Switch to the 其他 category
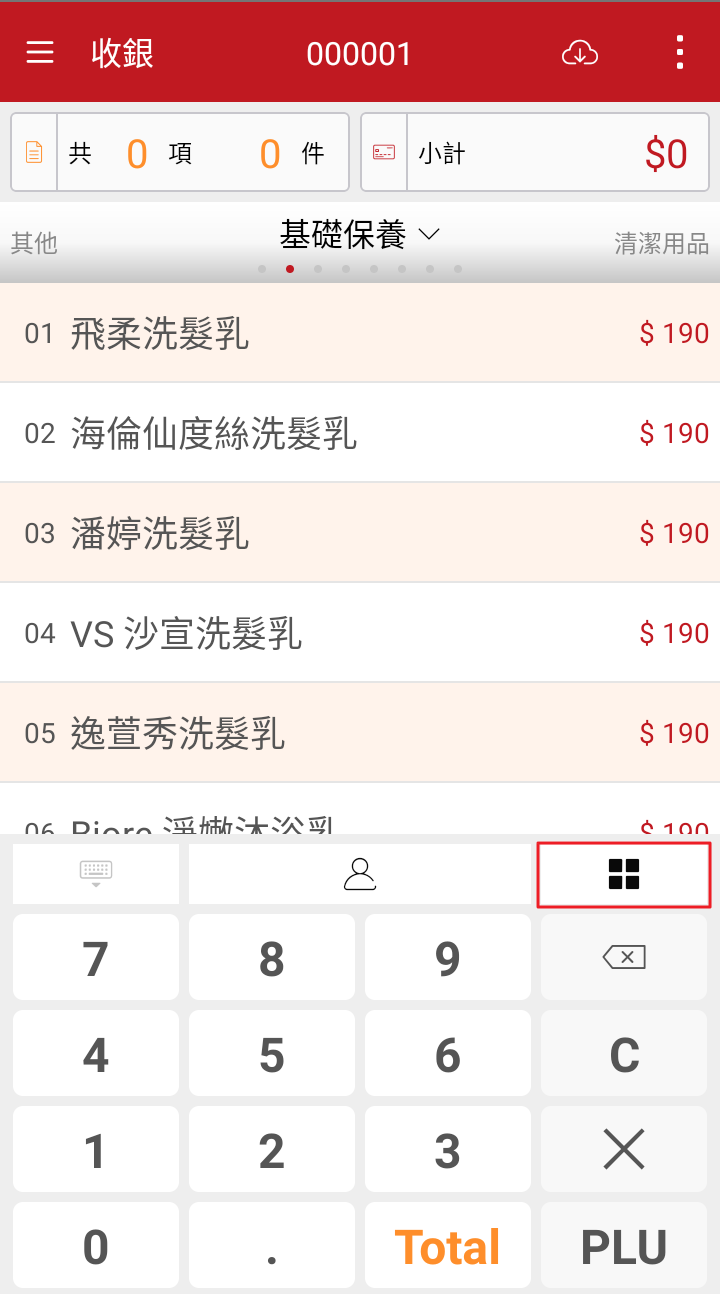 pos(34,243)
